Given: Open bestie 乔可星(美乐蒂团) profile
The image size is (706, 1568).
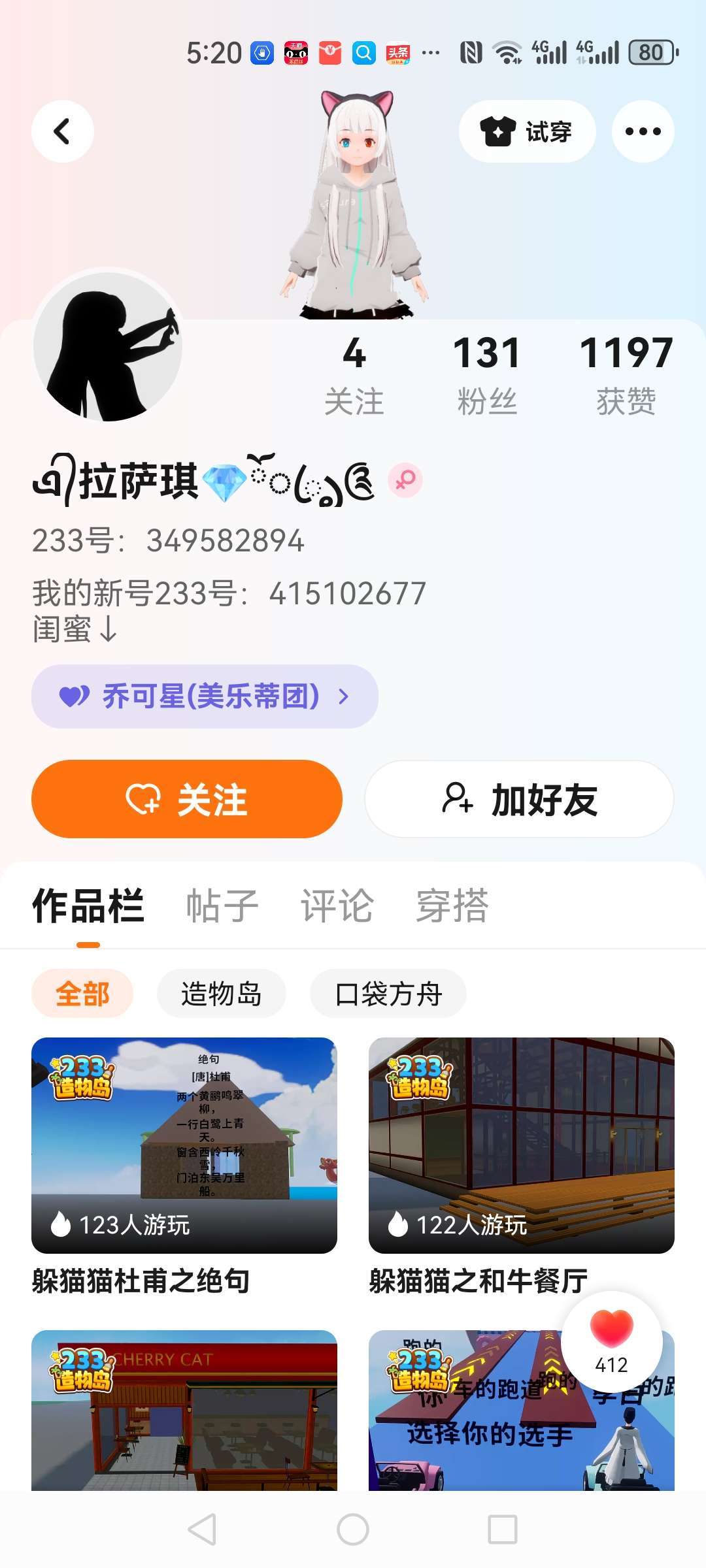Looking at the screenshot, I should 205,696.
